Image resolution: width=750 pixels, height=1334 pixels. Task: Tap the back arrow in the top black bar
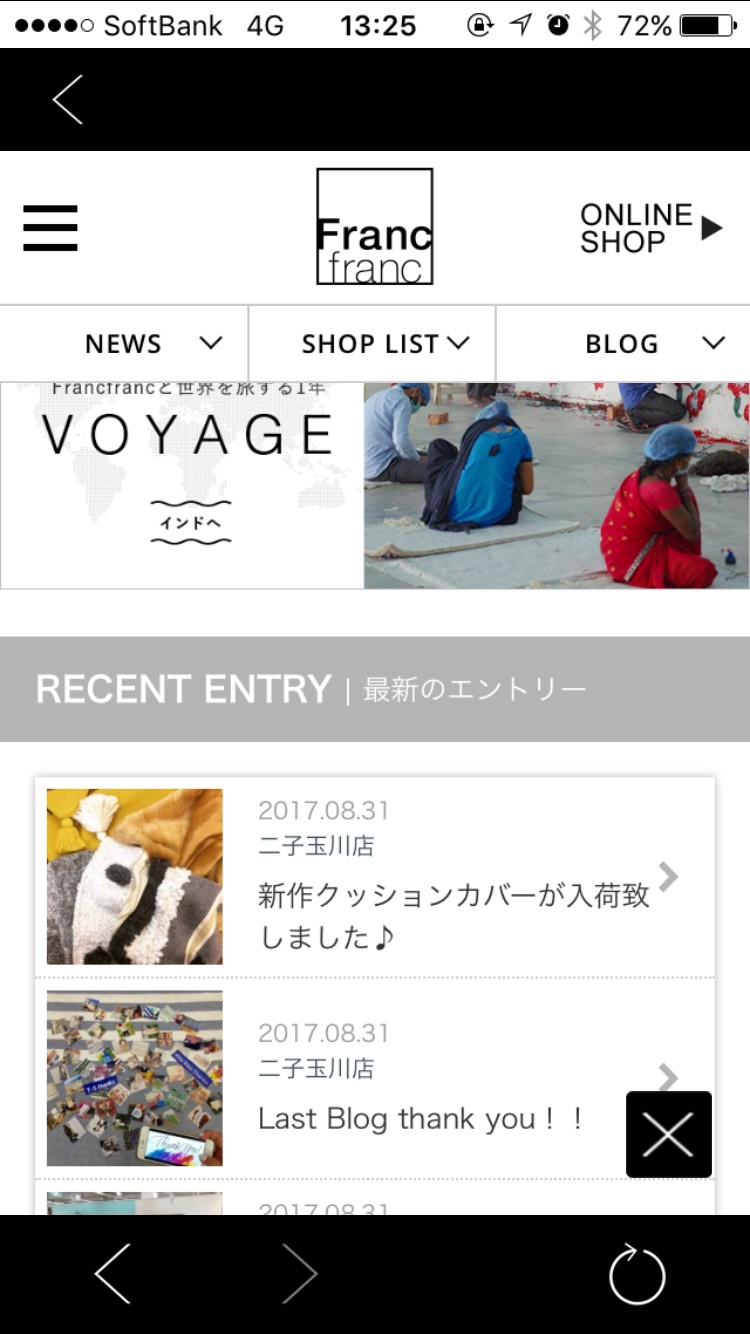(68, 100)
